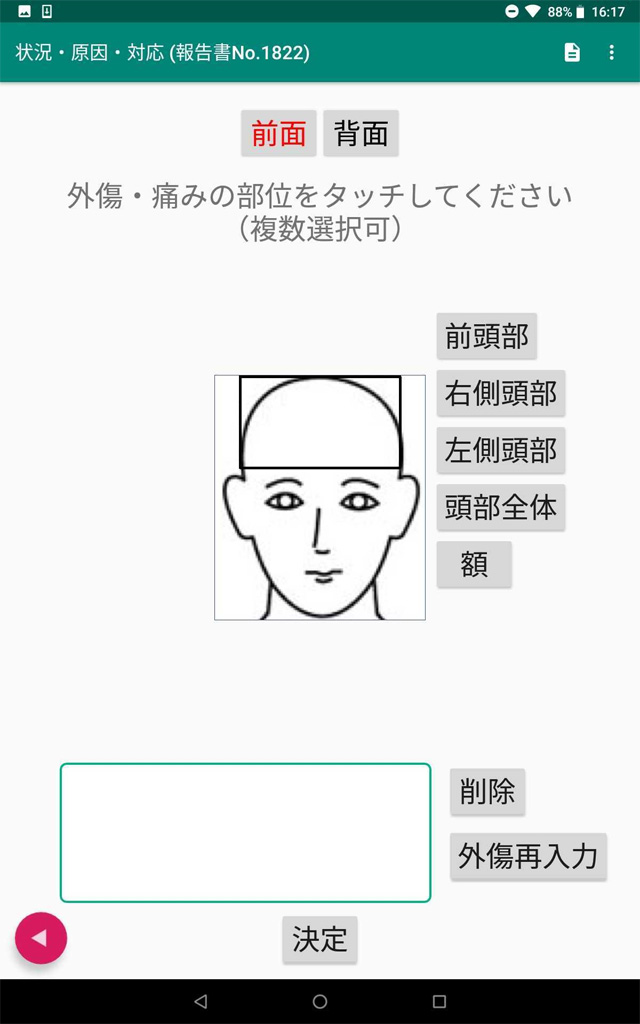
Task: Choose the 左側頭部 button
Action: [501, 451]
